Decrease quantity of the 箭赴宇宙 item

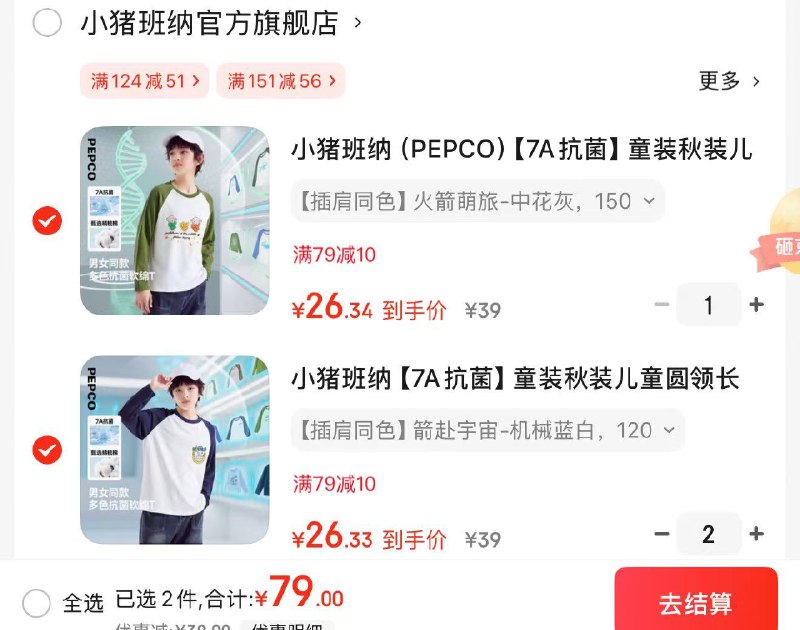click(661, 534)
